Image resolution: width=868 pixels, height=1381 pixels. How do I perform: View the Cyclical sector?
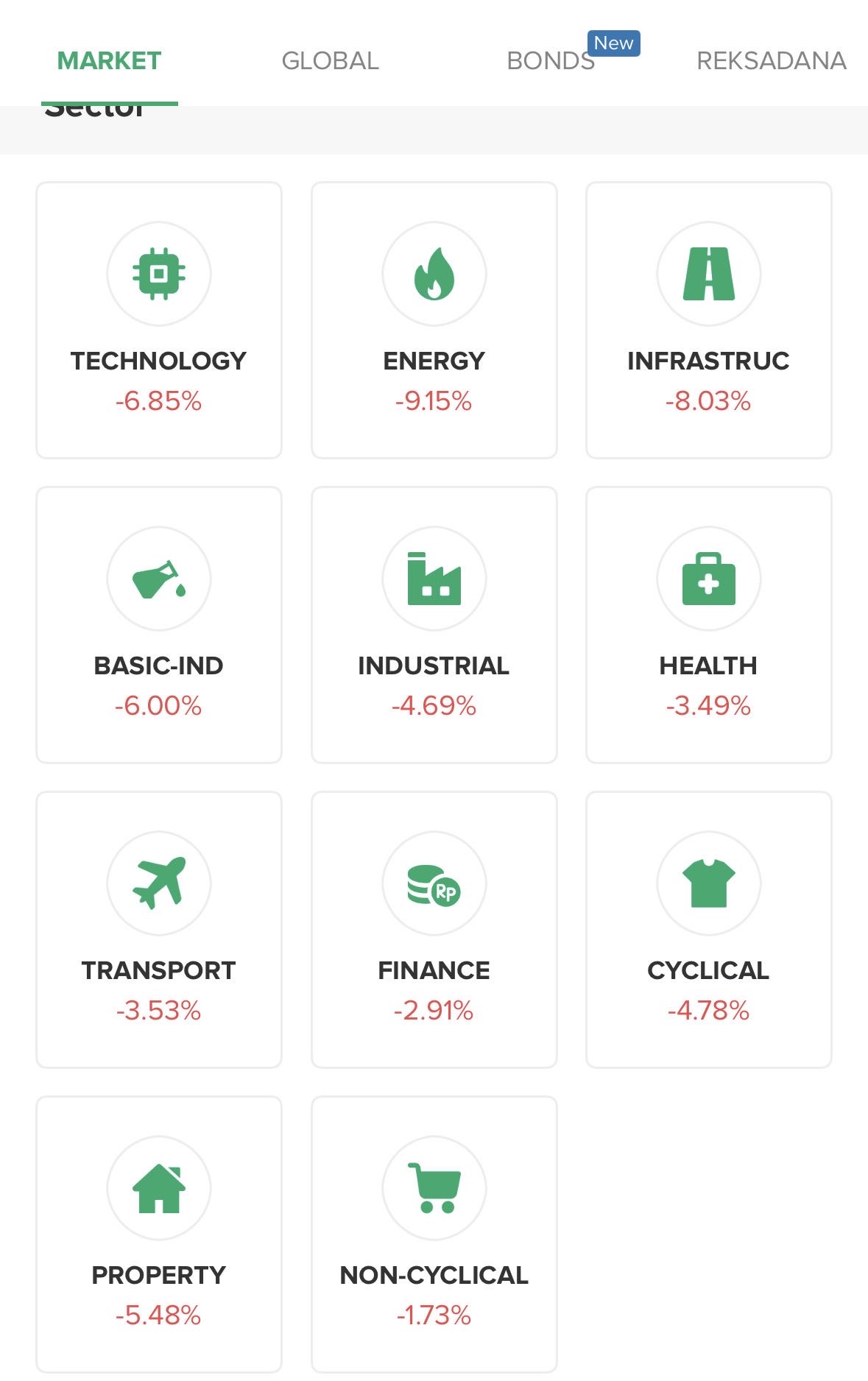pos(708,930)
